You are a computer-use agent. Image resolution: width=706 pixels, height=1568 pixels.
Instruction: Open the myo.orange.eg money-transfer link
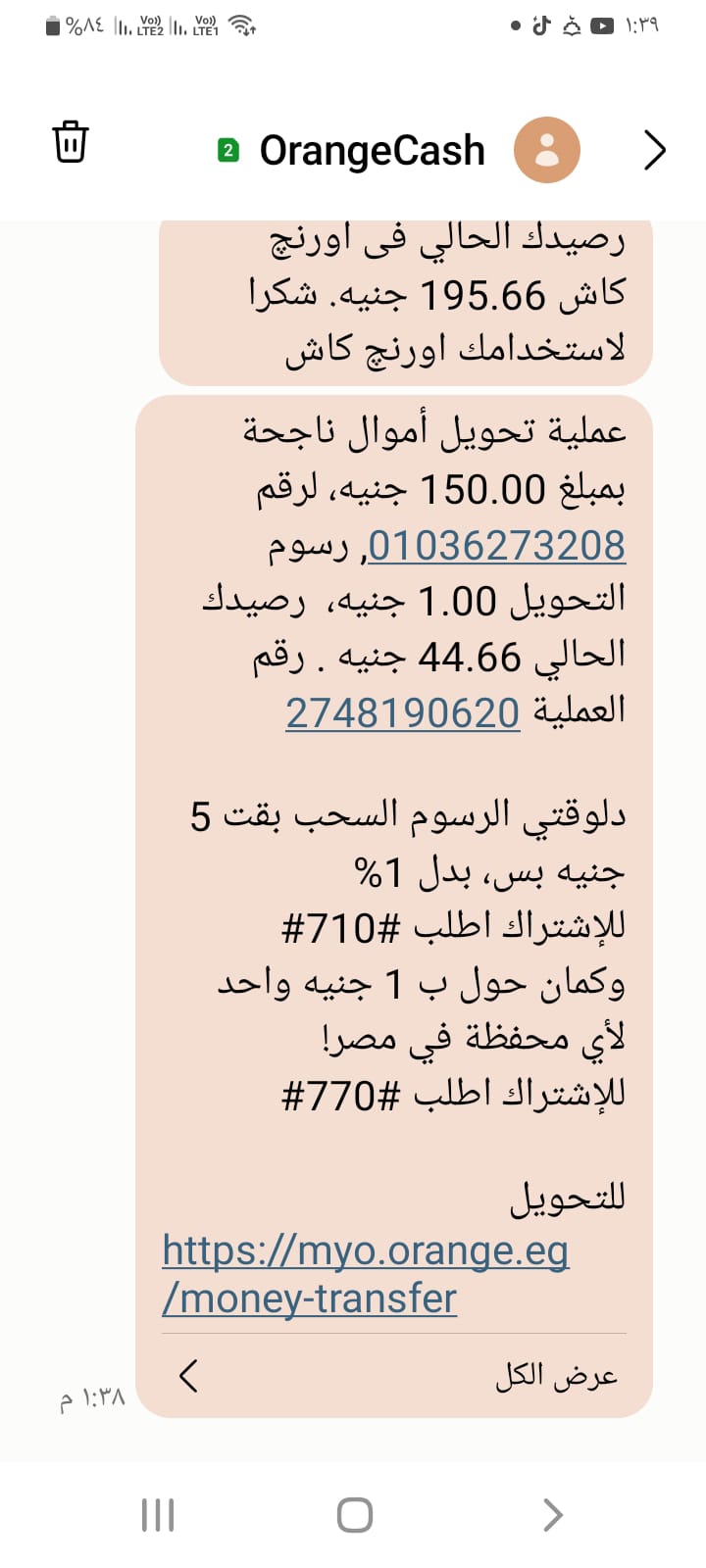point(365,1274)
